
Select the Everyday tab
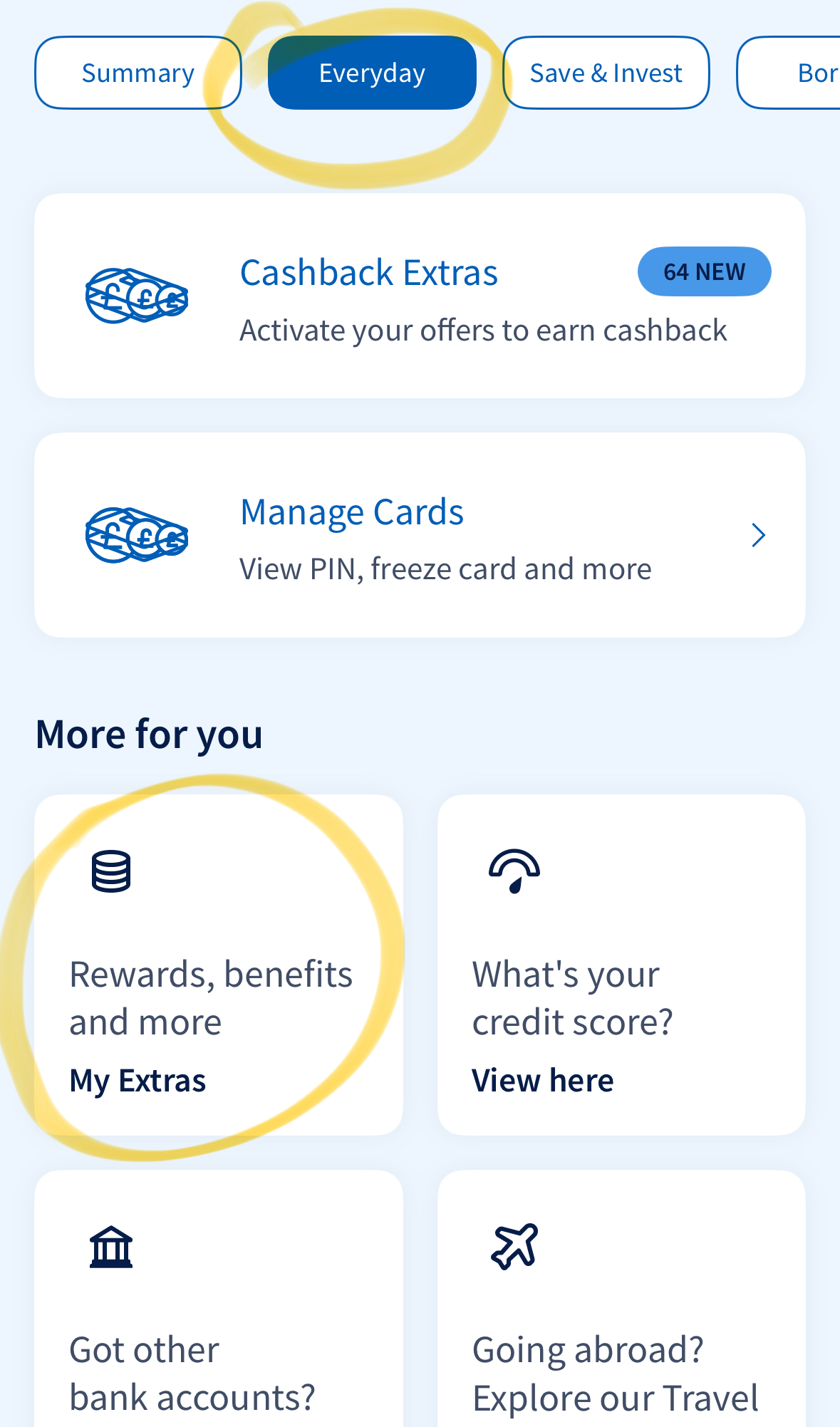pyautogui.click(x=372, y=73)
